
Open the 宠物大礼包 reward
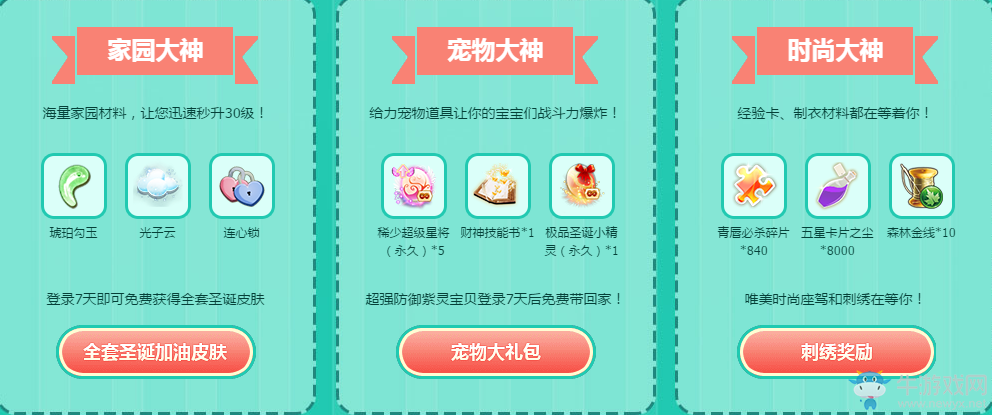point(495,352)
